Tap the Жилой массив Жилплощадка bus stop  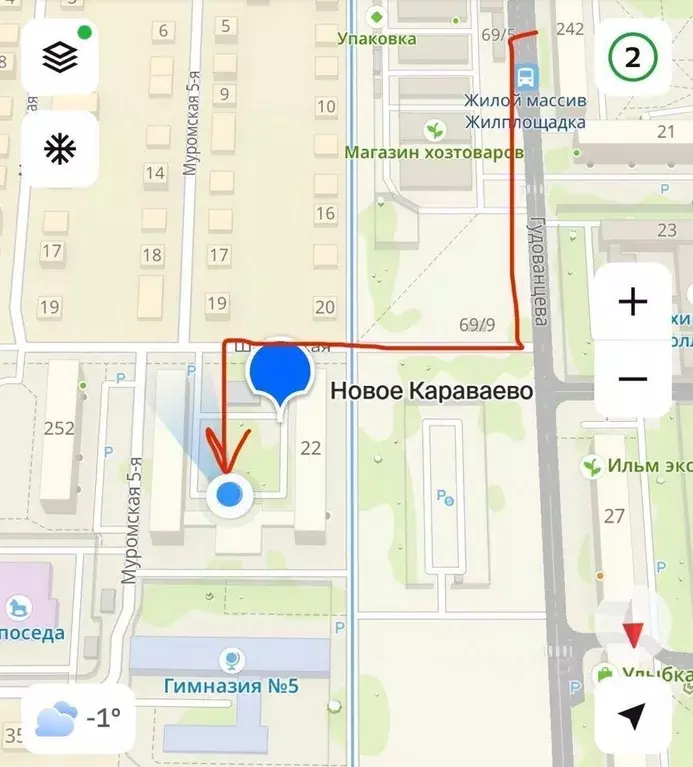(525, 75)
